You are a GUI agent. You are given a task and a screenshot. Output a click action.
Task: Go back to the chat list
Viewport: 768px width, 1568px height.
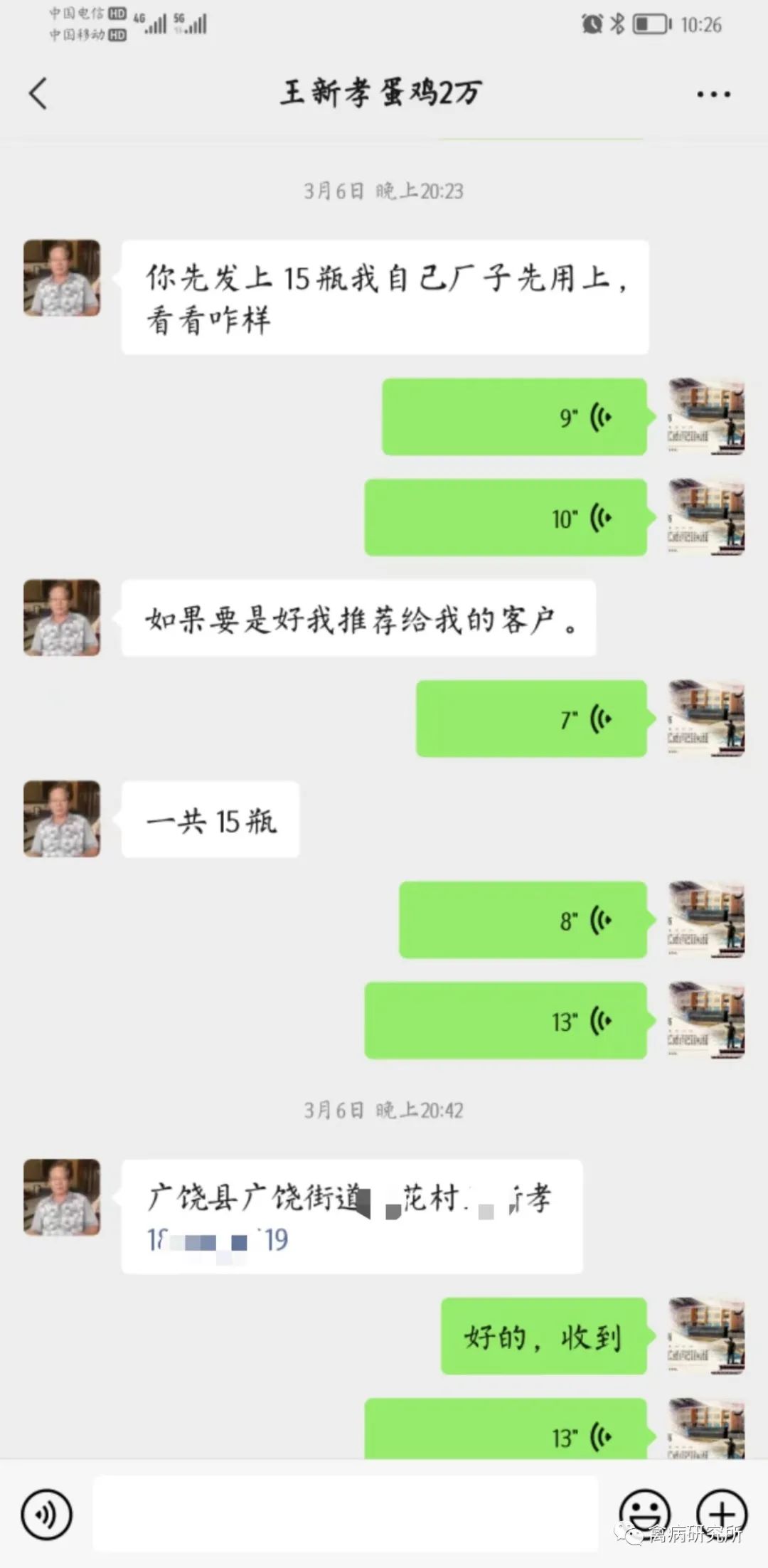click(x=38, y=93)
